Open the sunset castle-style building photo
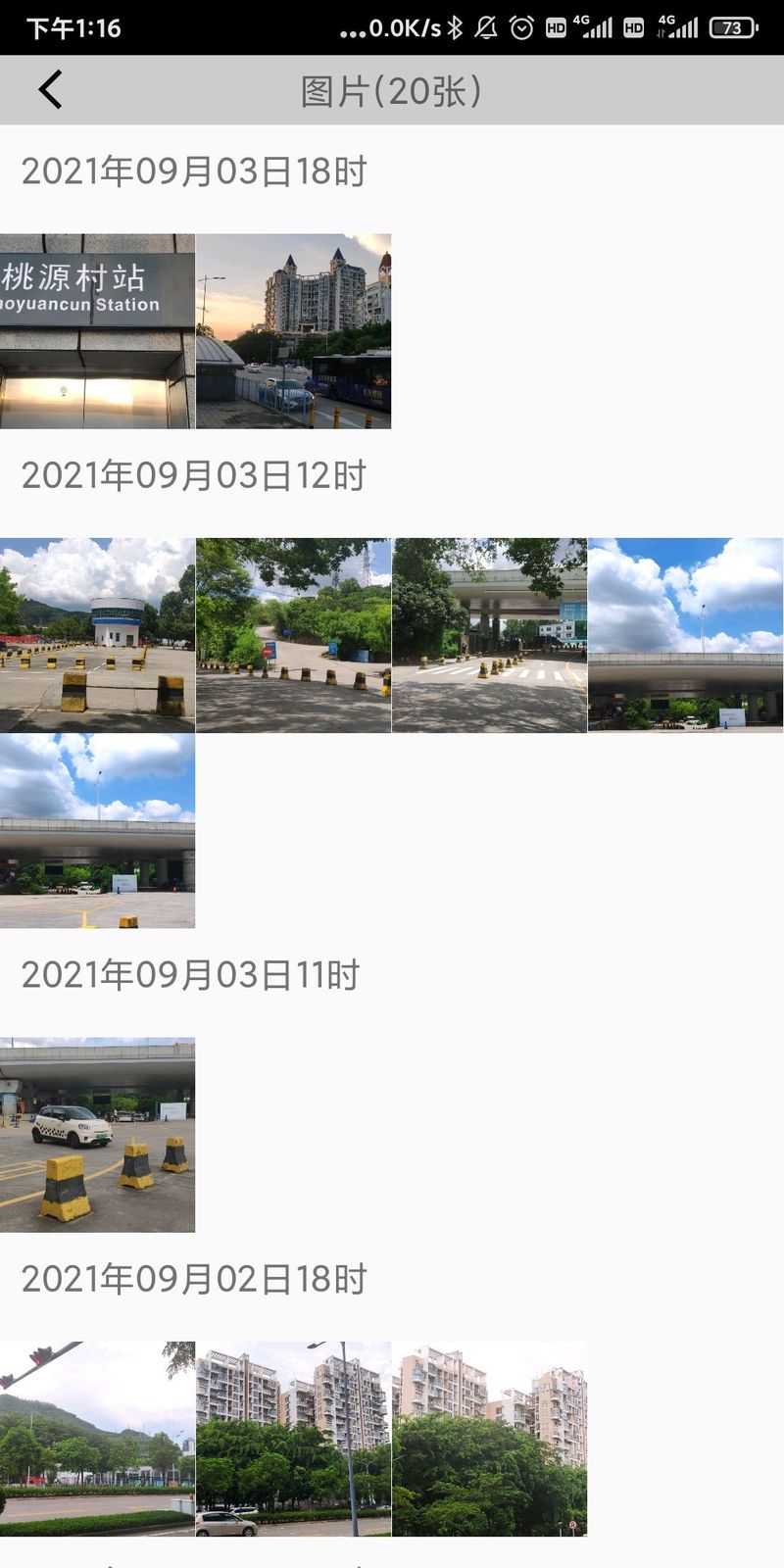 tap(294, 331)
